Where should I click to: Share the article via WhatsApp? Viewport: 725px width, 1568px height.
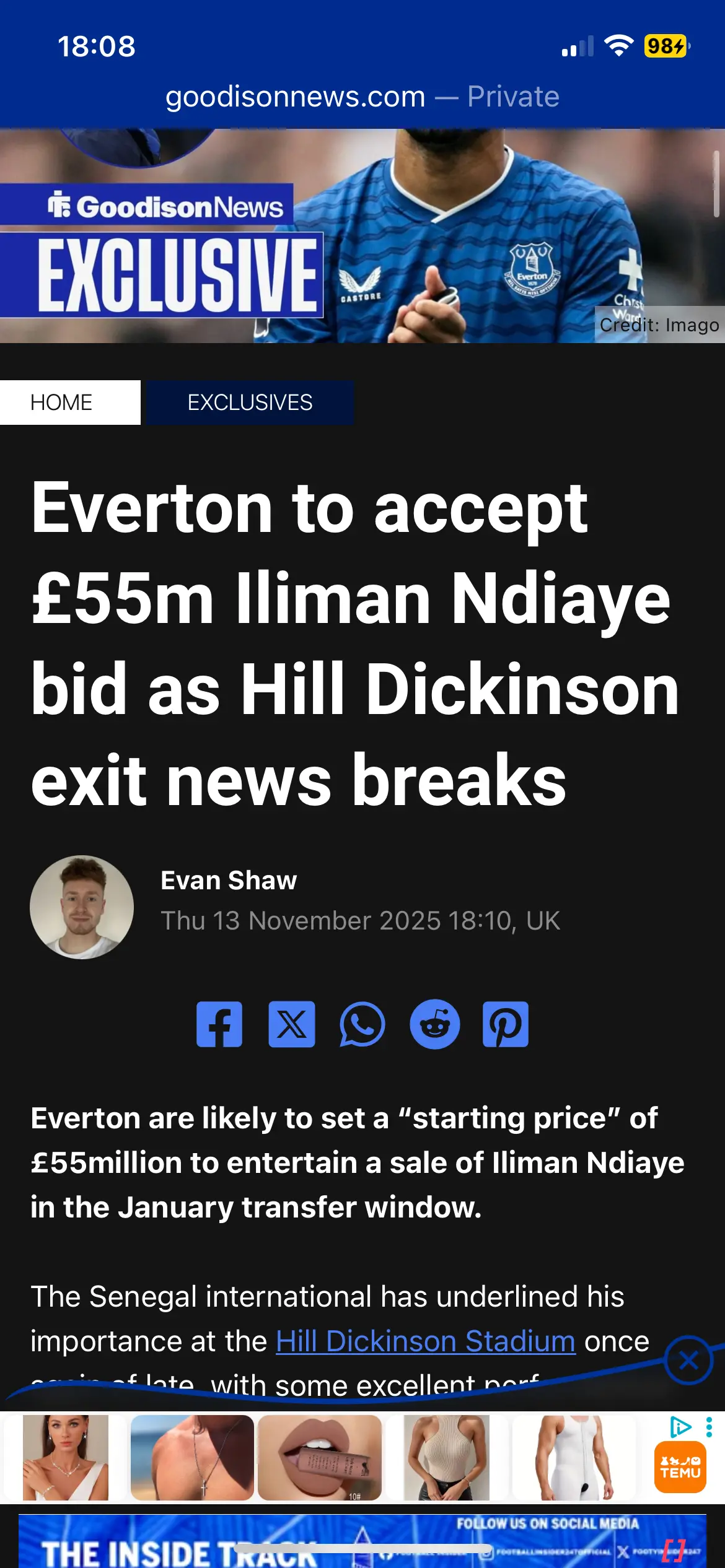pyautogui.click(x=362, y=1024)
